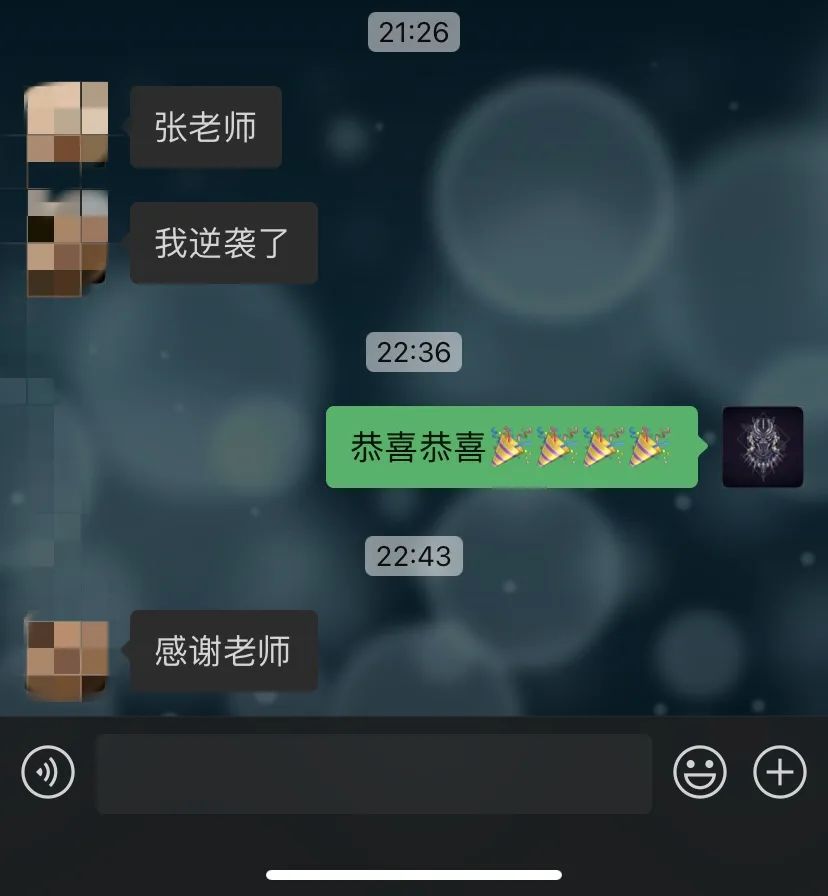Switch to voice message input
The image size is (828, 896).
click(48, 772)
